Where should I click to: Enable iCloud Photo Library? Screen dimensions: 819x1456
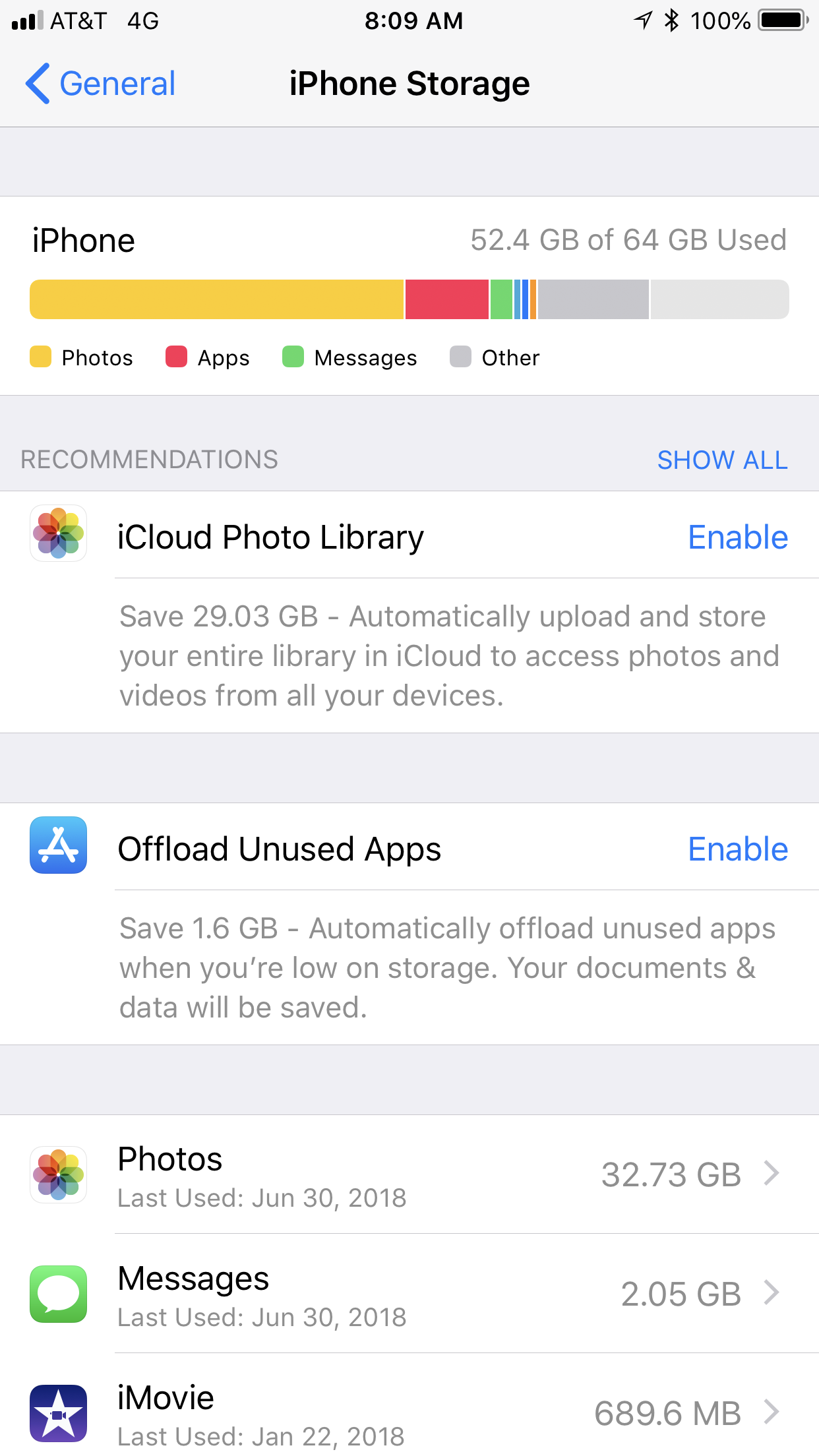[x=737, y=537]
